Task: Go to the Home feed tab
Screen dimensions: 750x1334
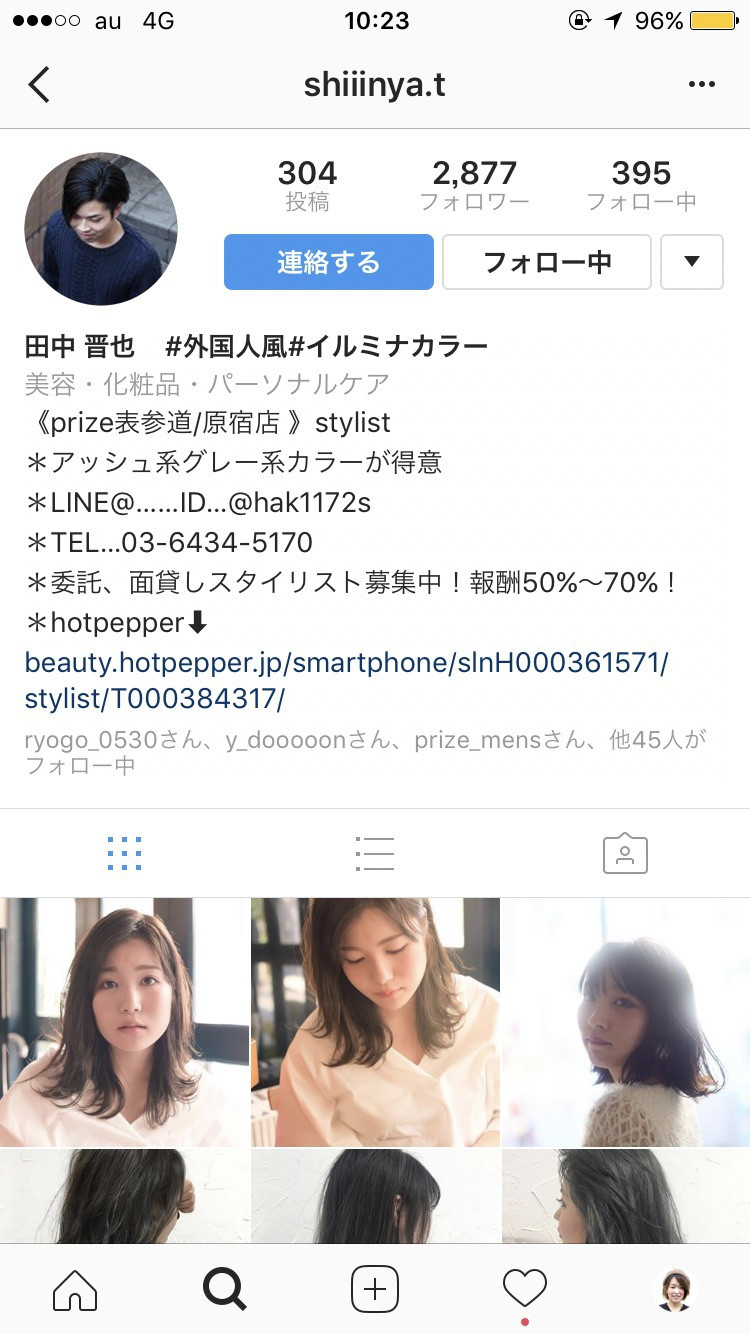Action: [75, 1289]
